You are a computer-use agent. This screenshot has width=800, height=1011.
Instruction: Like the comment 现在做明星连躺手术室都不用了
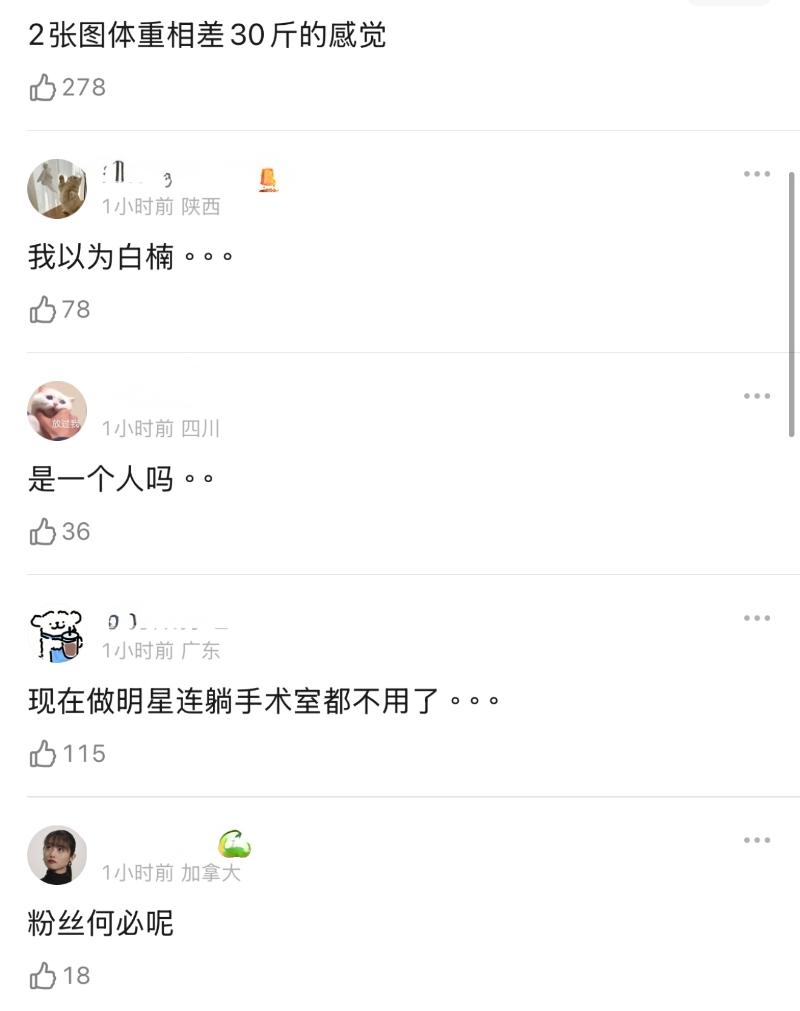[43, 754]
